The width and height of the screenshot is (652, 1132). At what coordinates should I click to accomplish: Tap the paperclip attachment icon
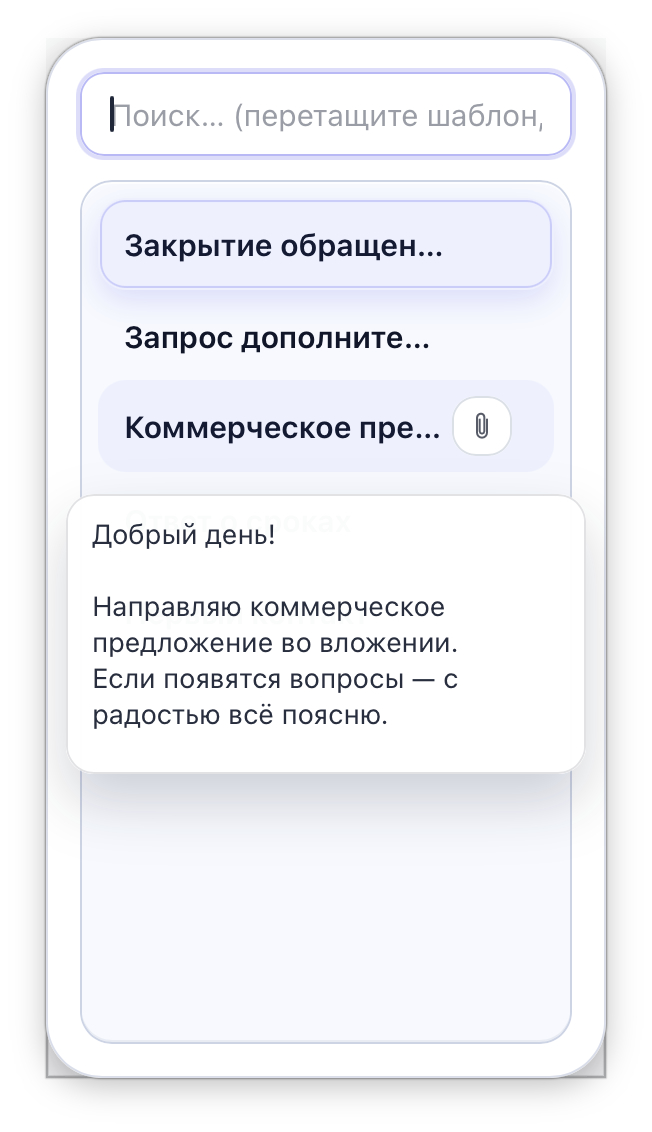point(482,427)
